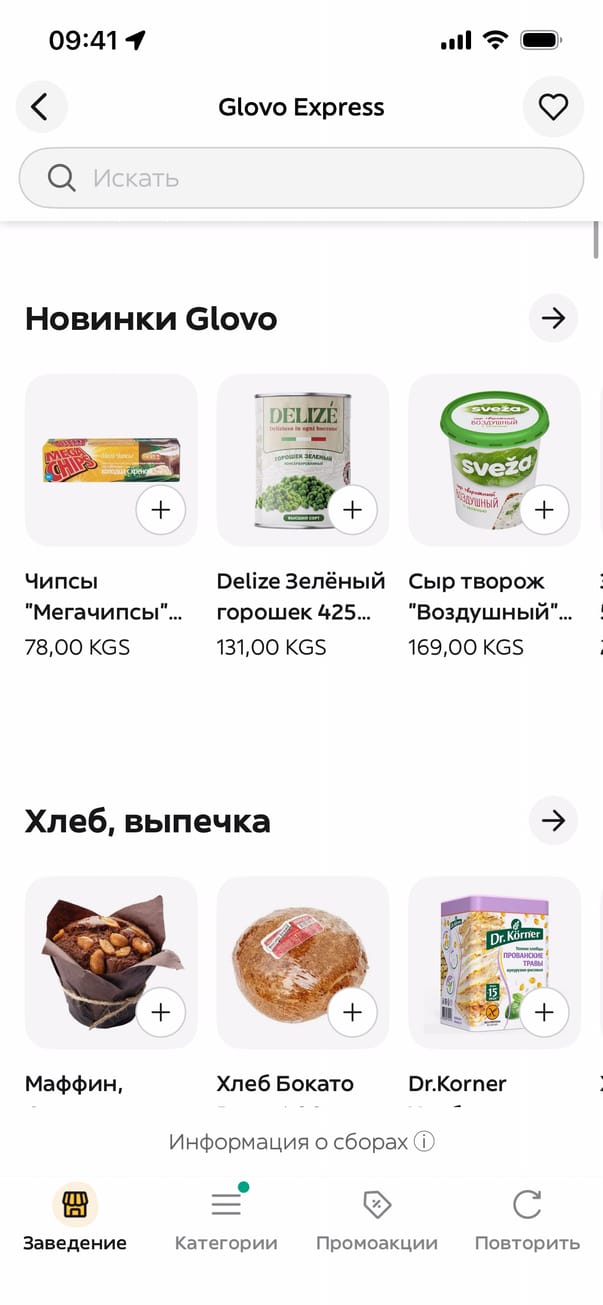
Task: Add the Маффин to the cart
Action: (x=161, y=1013)
